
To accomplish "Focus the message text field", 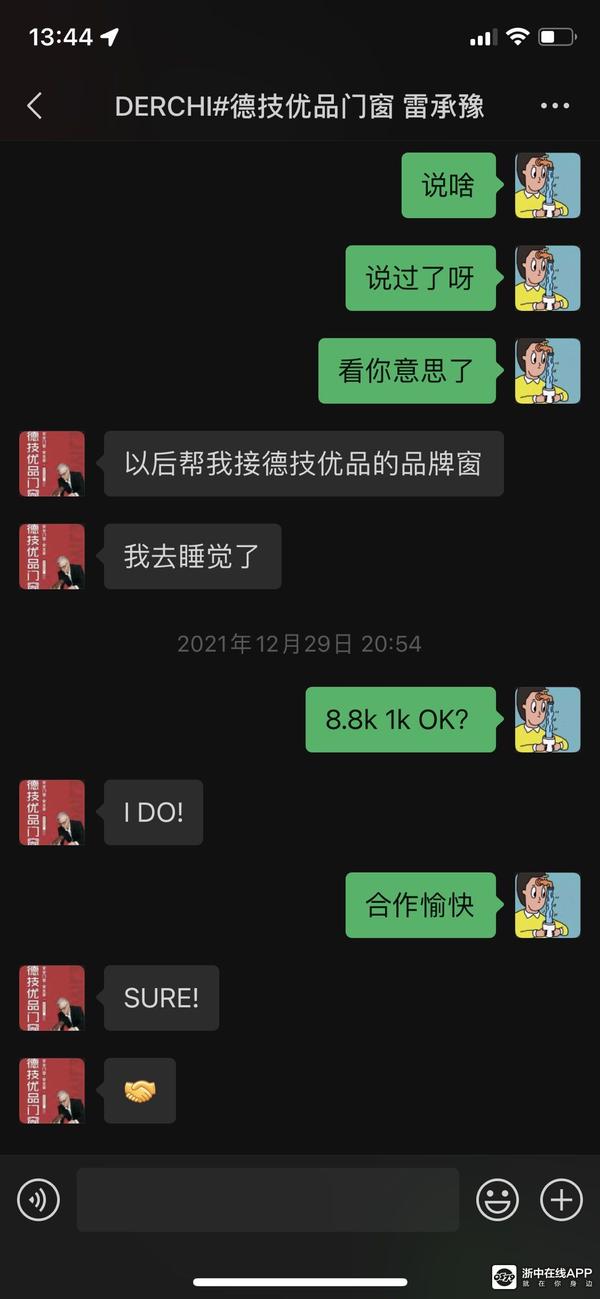I will [267, 1198].
